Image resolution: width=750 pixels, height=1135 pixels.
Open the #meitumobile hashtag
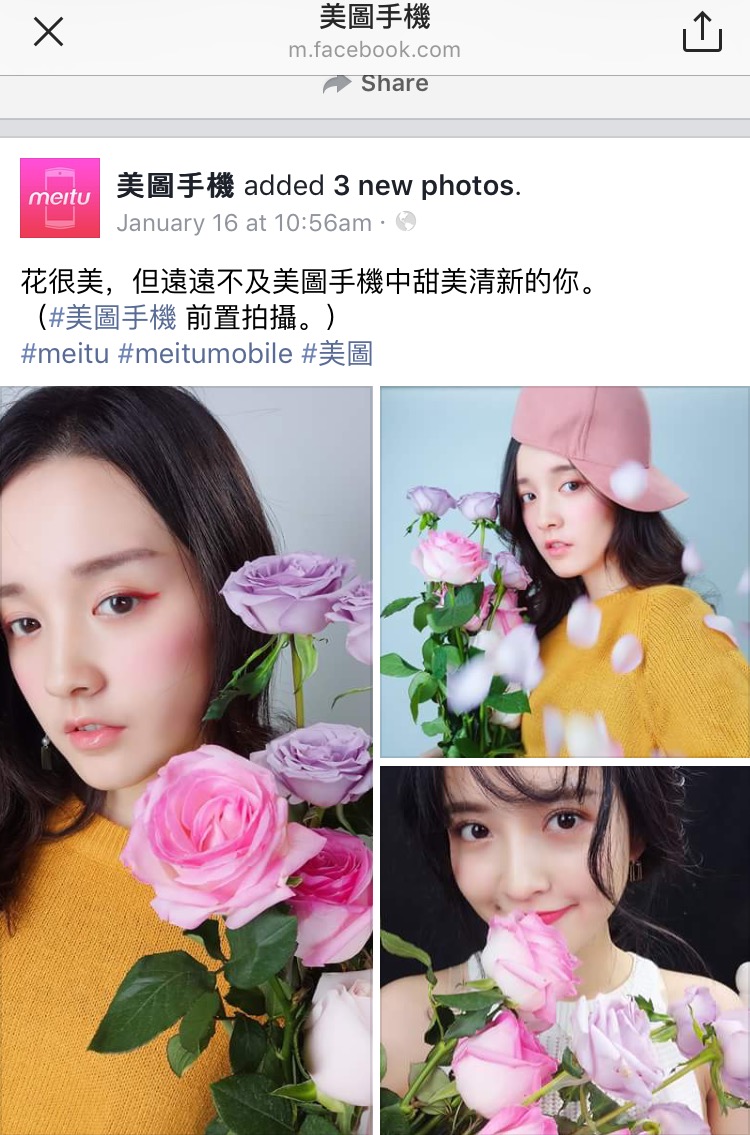205,353
